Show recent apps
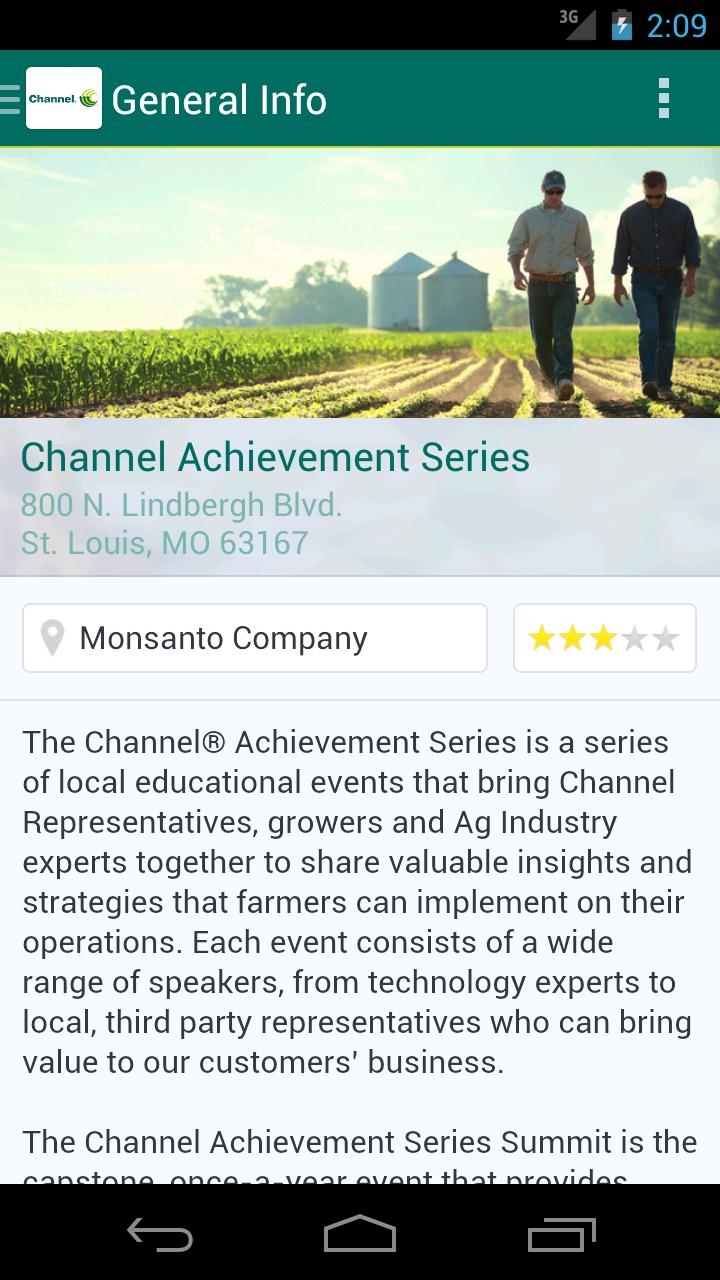The height and width of the screenshot is (1280, 720). 561,1235
